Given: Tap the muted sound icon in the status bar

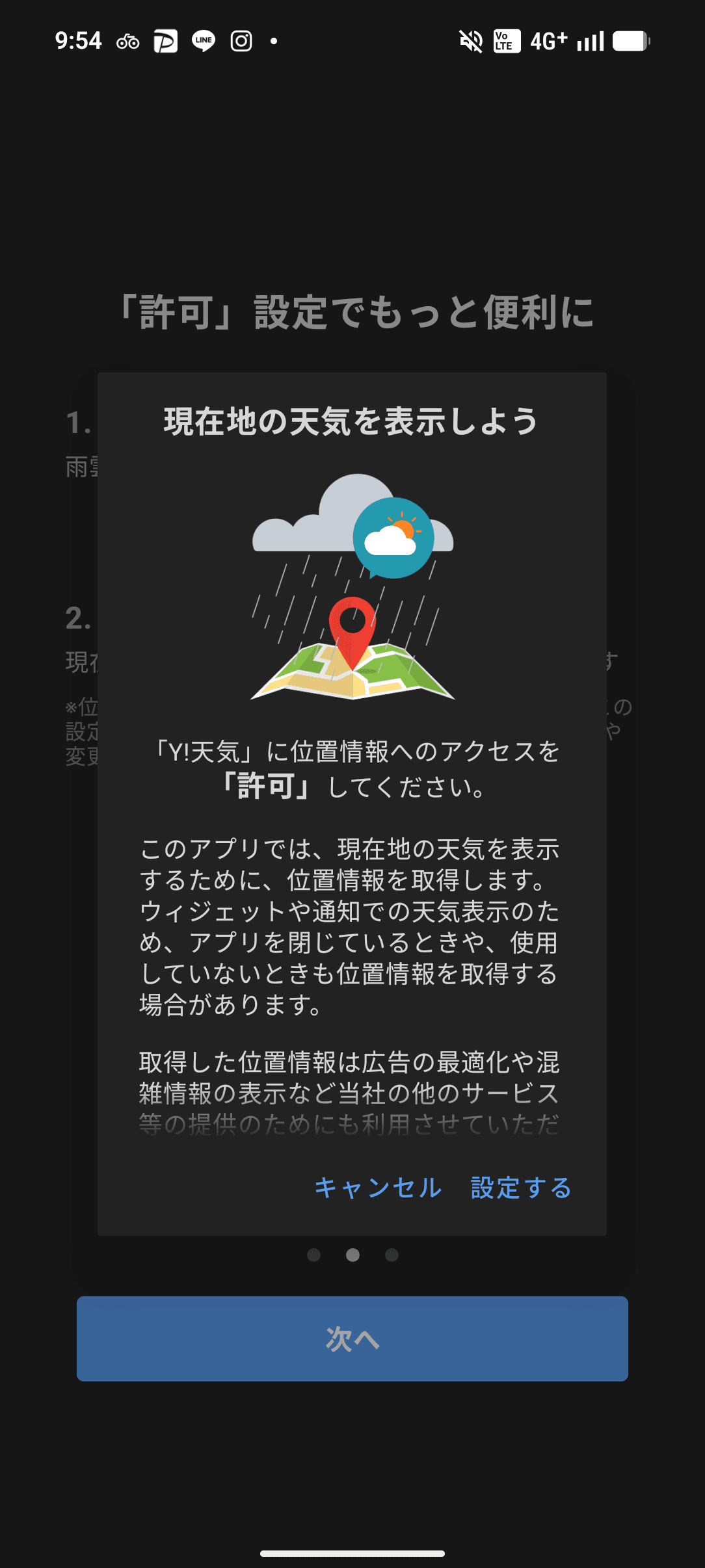Looking at the screenshot, I should point(470,42).
